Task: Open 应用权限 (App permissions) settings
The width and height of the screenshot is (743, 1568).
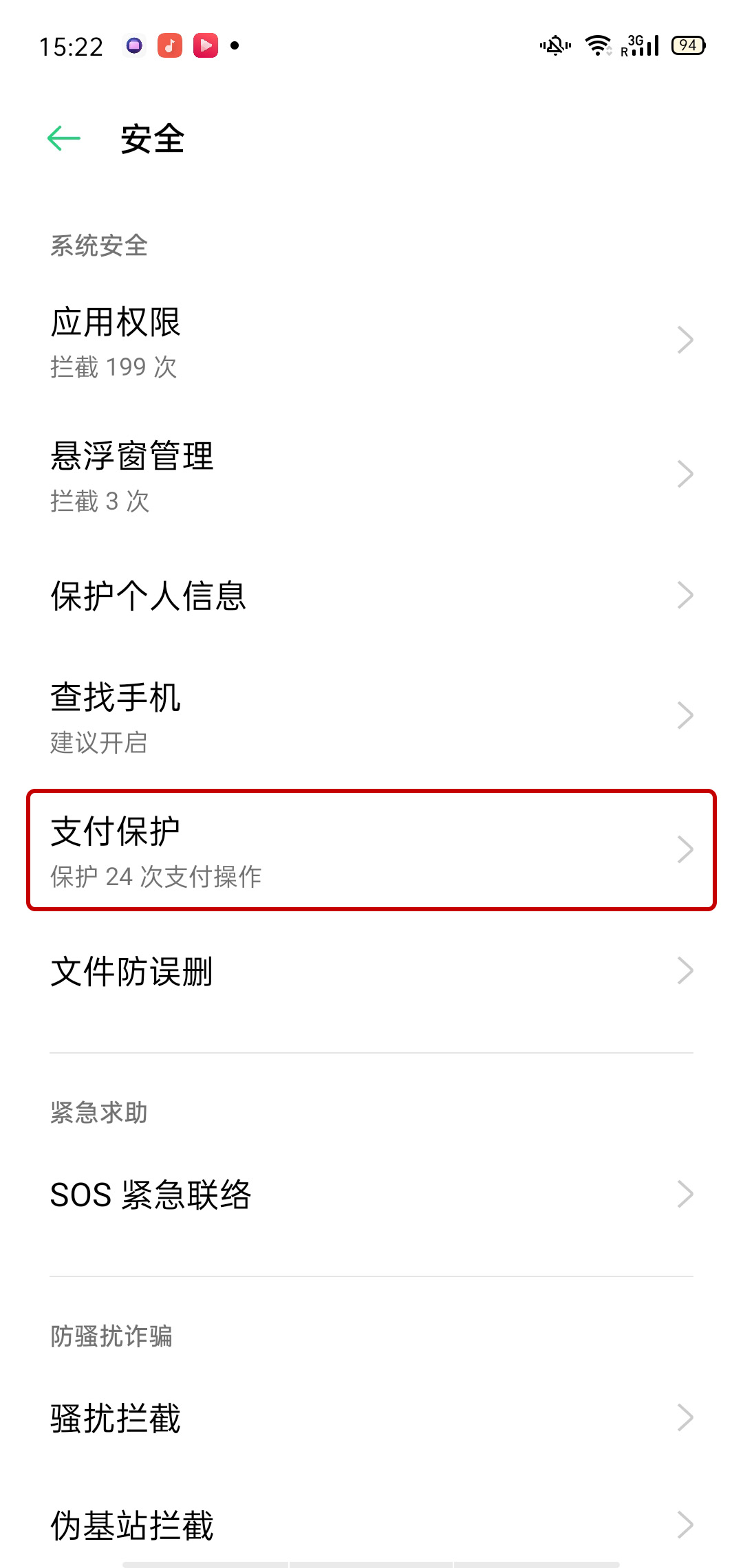Action: click(275, 340)
